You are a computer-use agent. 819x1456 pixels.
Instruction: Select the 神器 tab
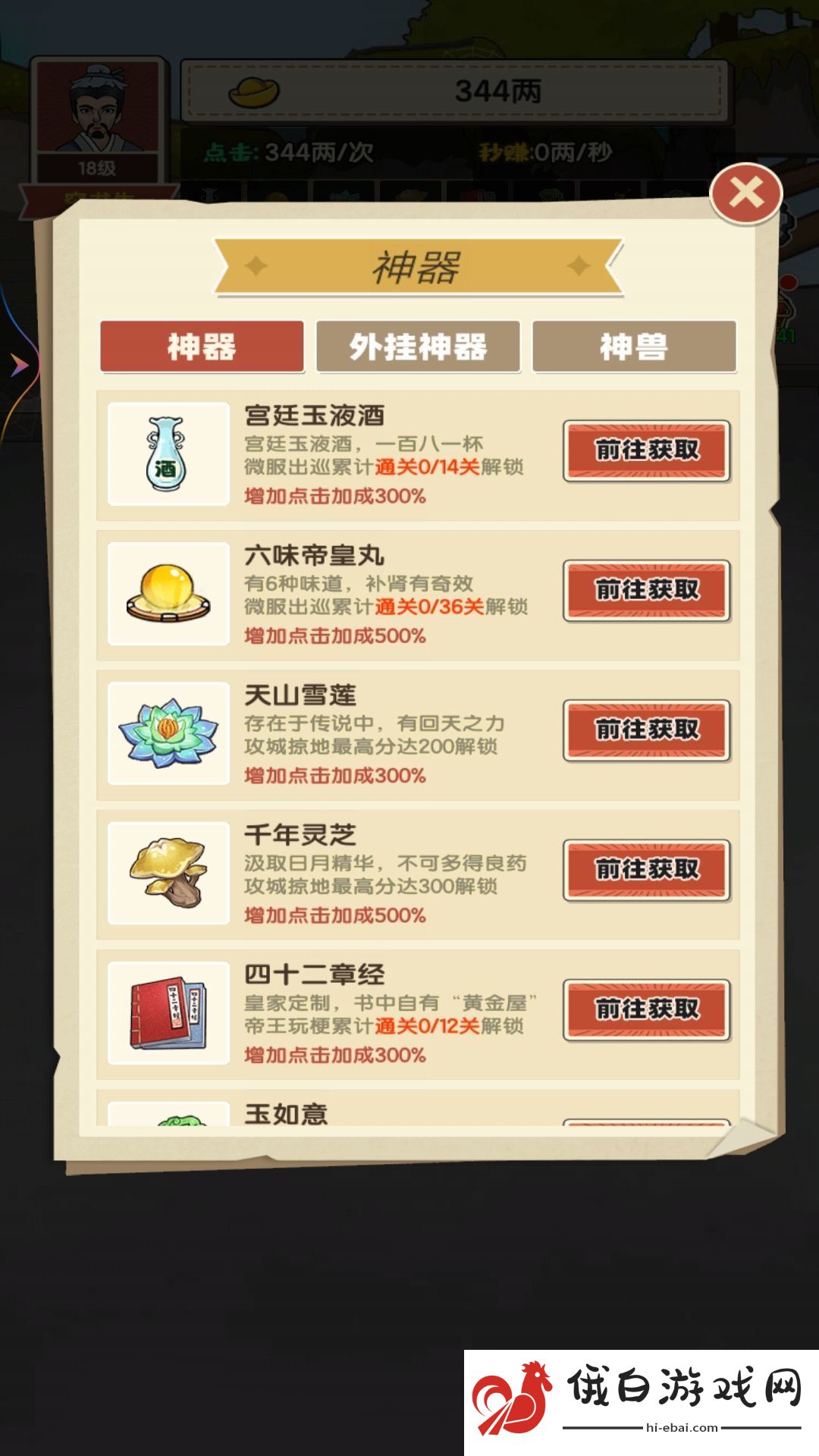[x=202, y=347]
